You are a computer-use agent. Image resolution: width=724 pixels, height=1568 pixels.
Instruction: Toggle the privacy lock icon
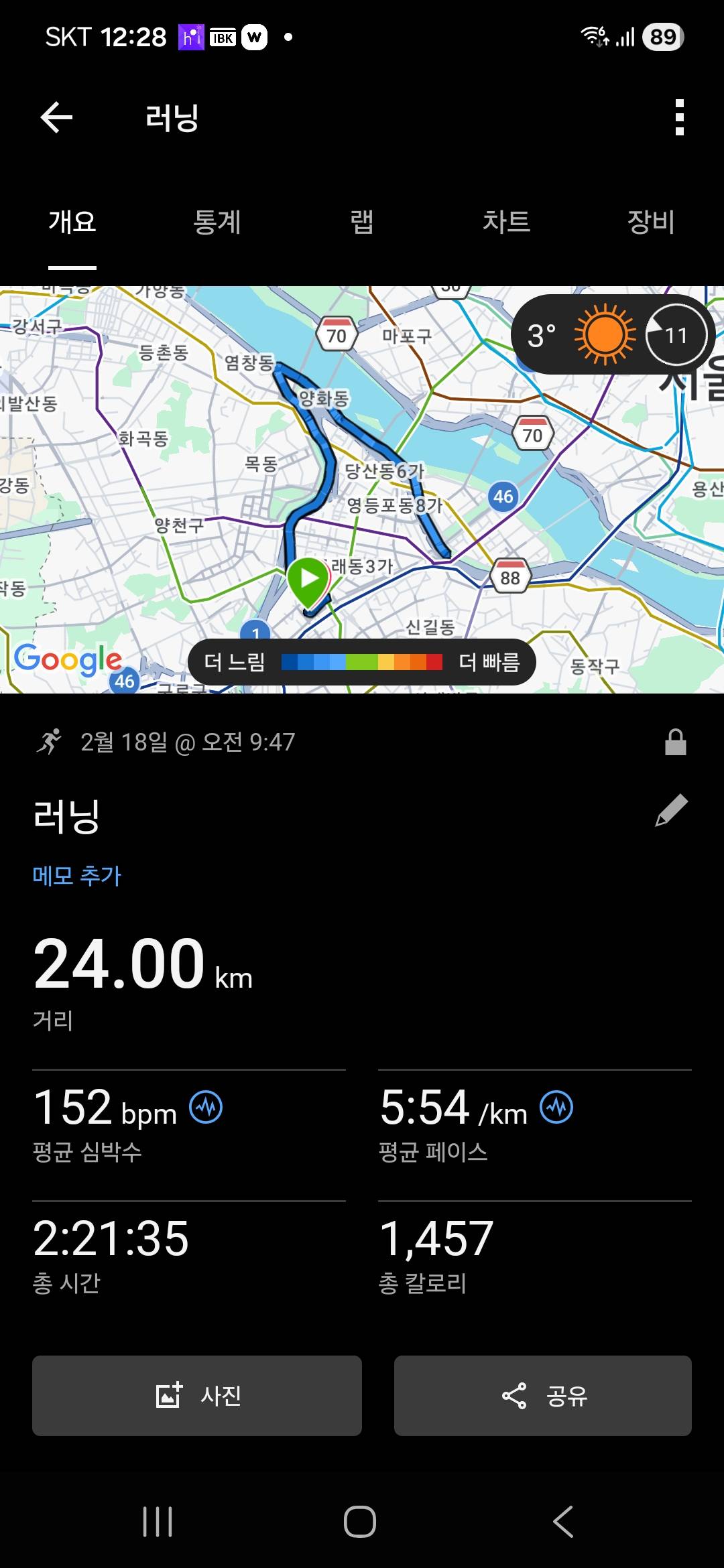676,742
